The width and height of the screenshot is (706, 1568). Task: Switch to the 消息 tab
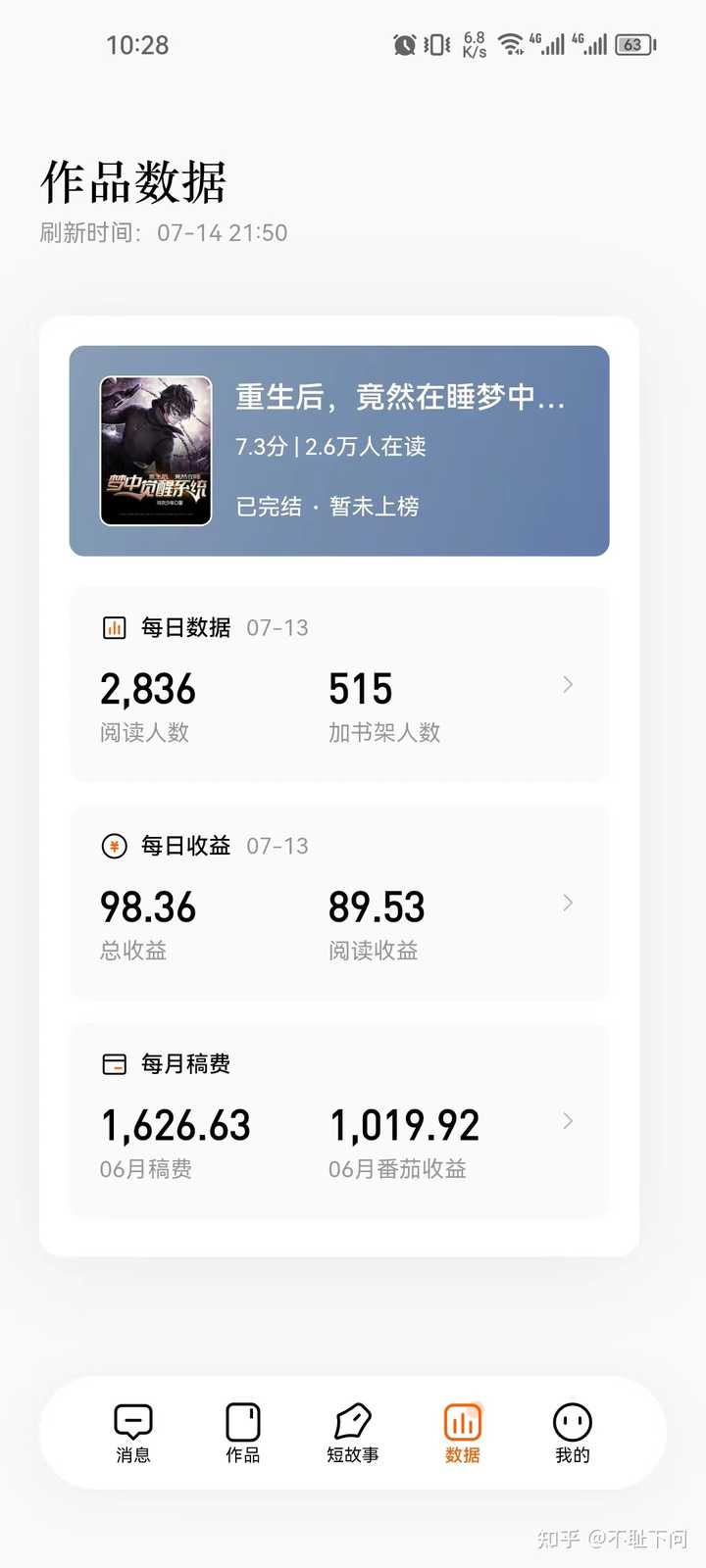pyautogui.click(x=133, y=1433)
